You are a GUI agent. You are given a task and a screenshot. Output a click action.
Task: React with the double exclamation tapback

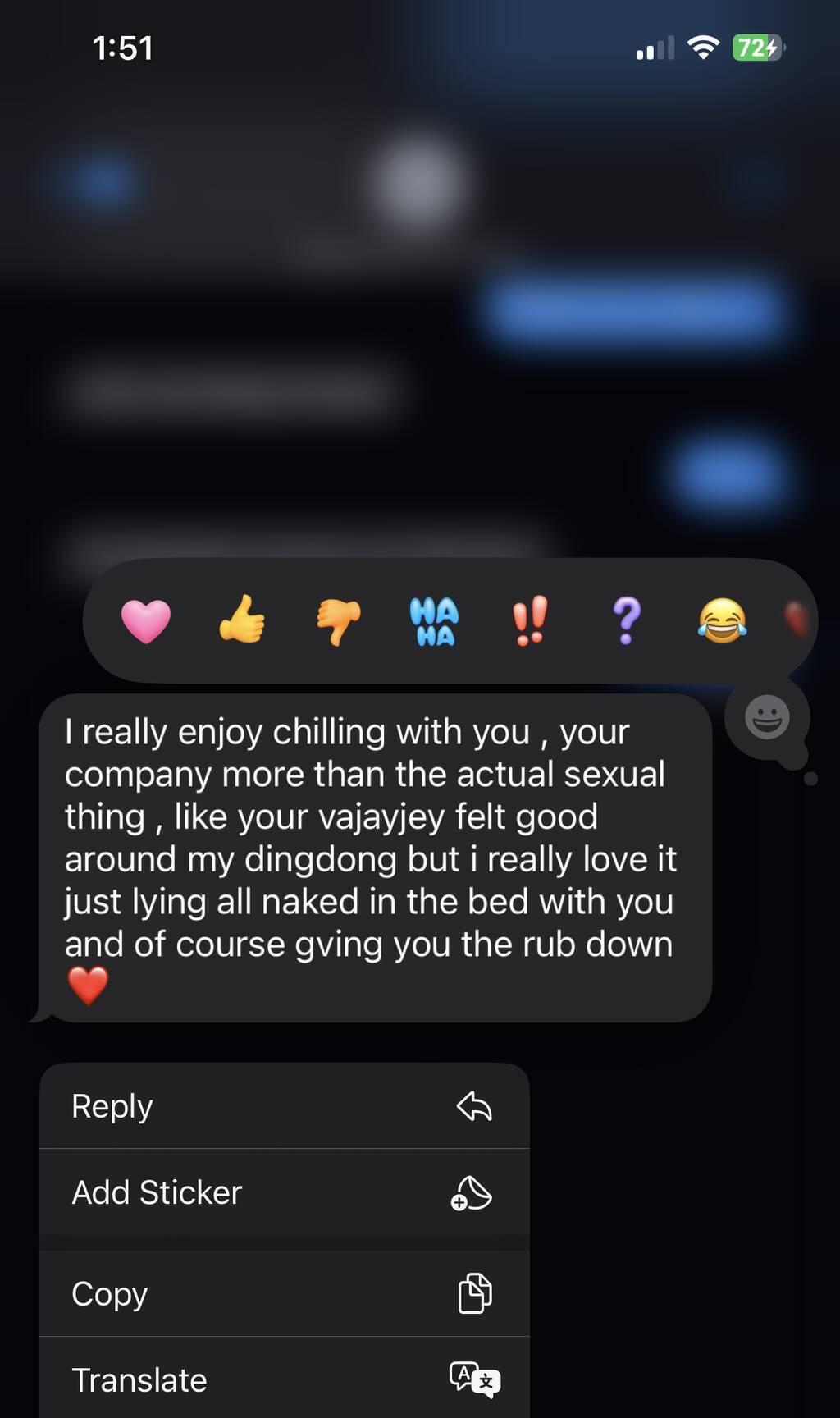tap(530, 620)
